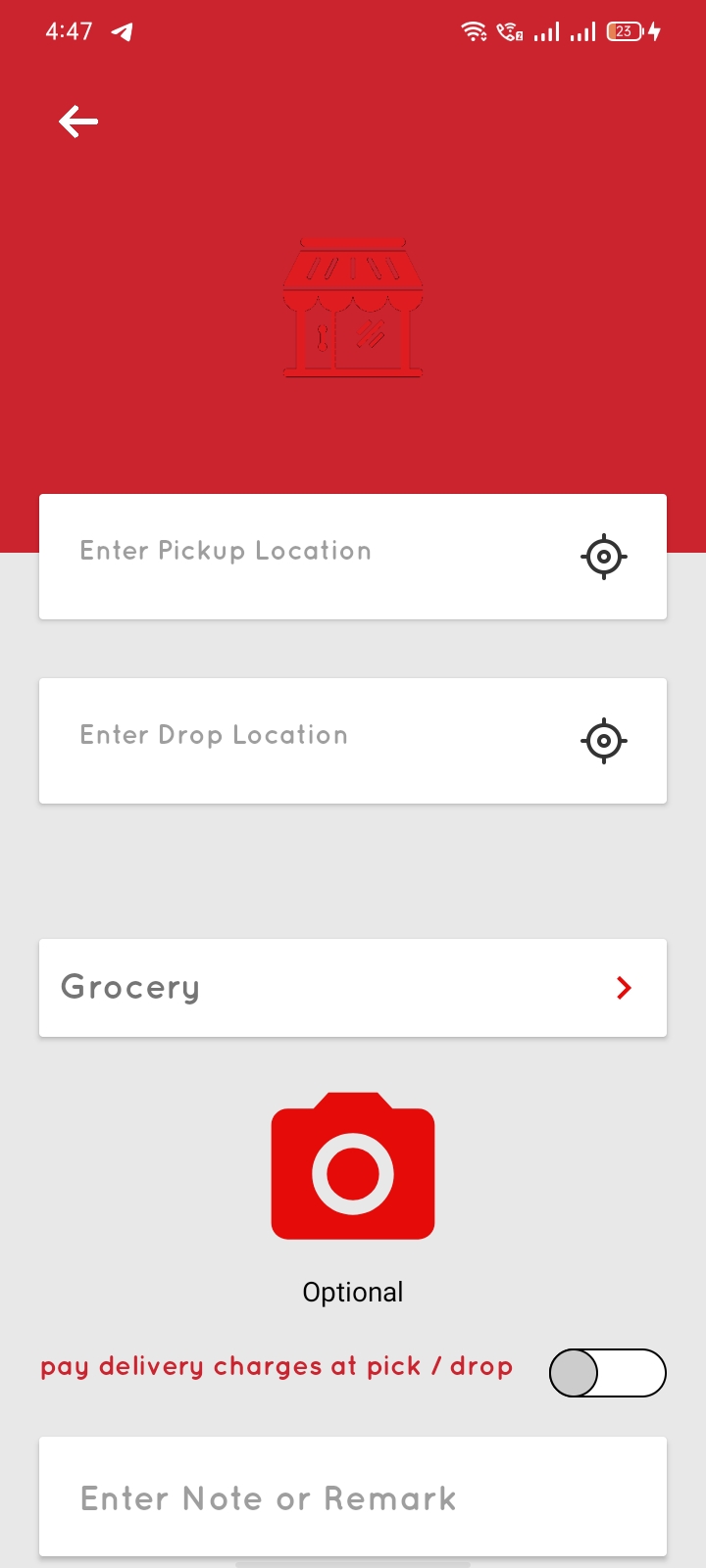Tap the Enter Drop Location field
Screen dimensions: 706x1568
coord(353,741)
